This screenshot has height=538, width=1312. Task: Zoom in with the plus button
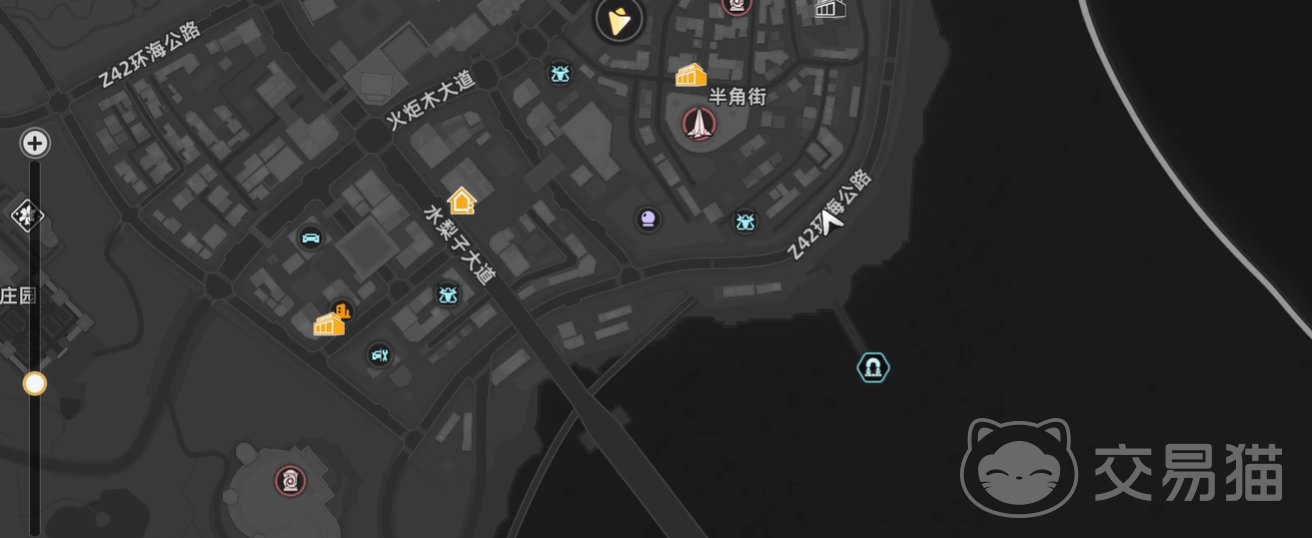pyautogui.click(x=36, y=143)
